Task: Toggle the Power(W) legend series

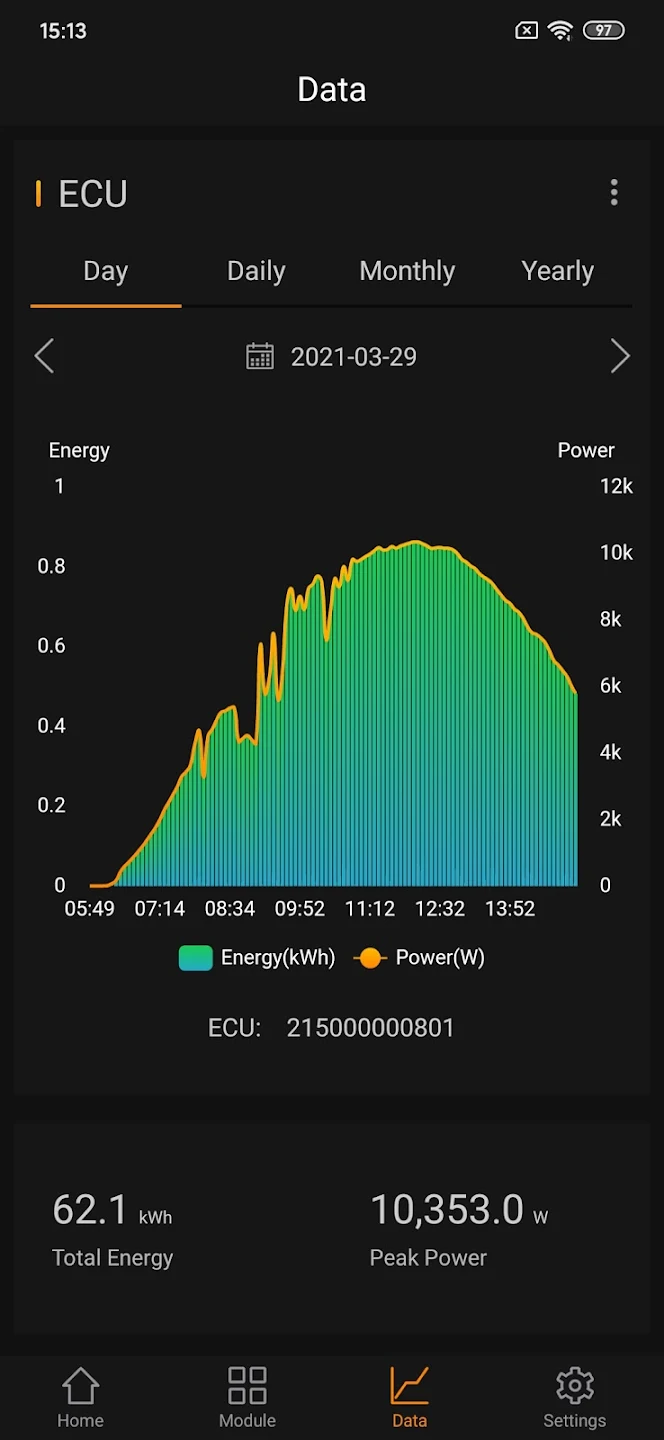Action: tap(420, 958)
